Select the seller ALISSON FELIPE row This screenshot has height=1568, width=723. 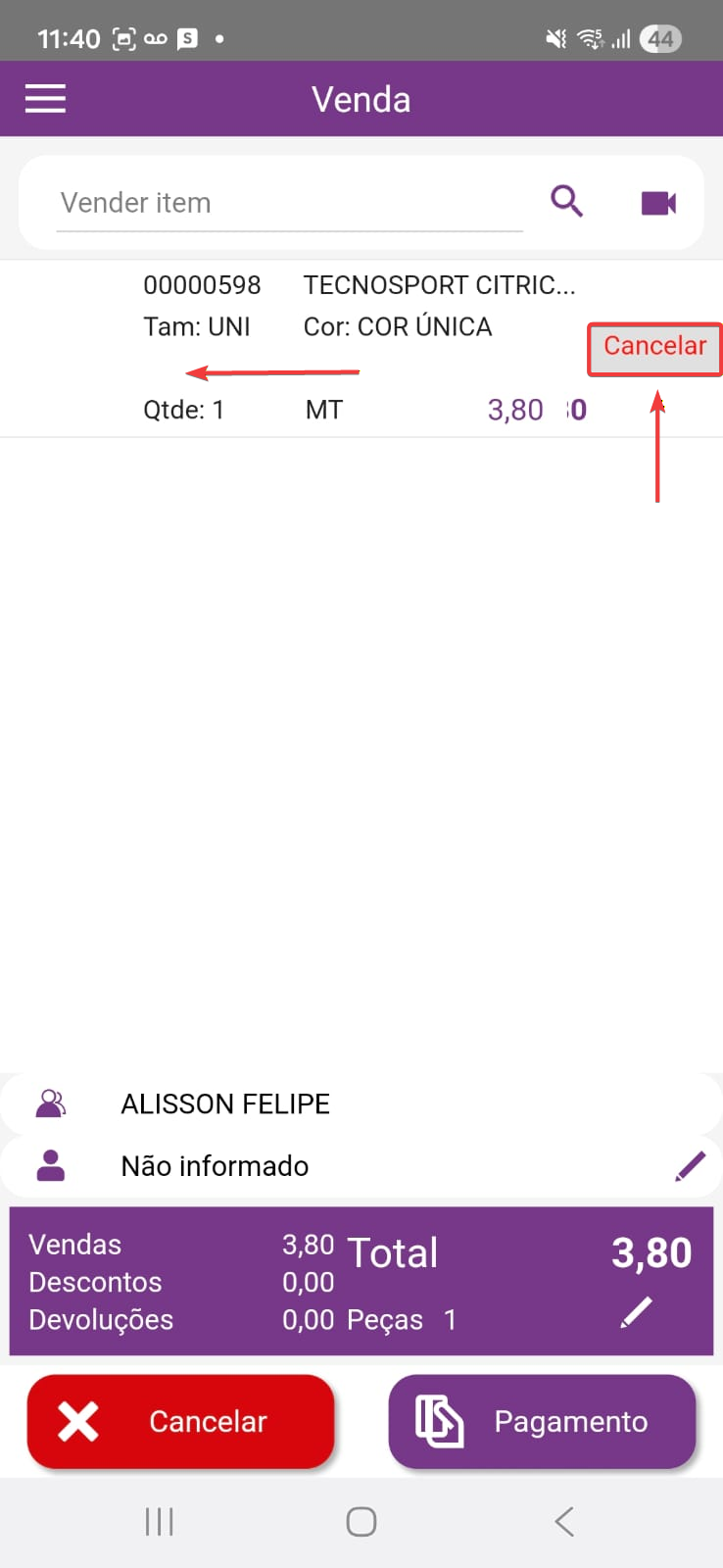361,1103
